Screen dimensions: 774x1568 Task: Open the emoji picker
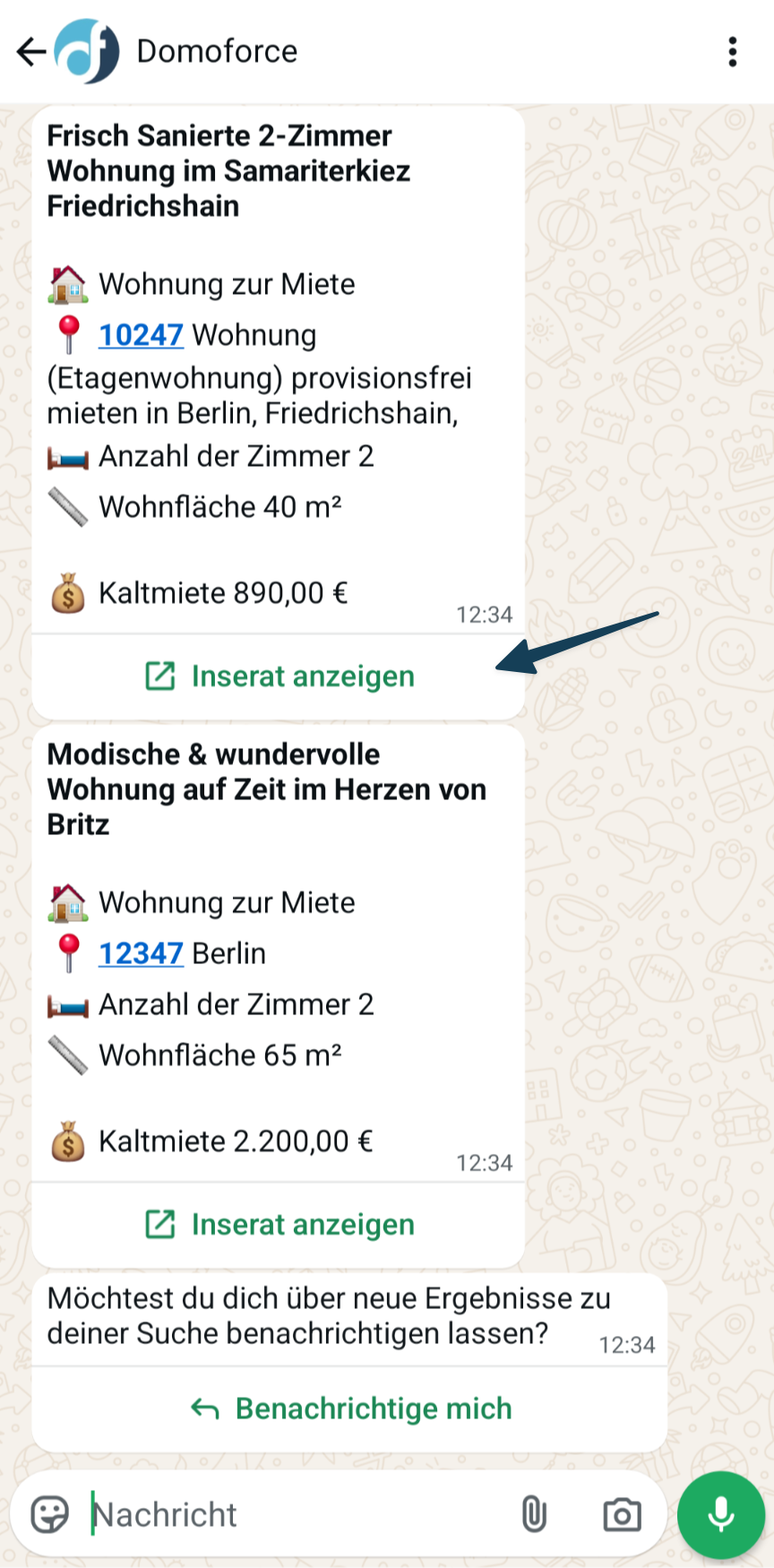click(x=50, y=1515)
